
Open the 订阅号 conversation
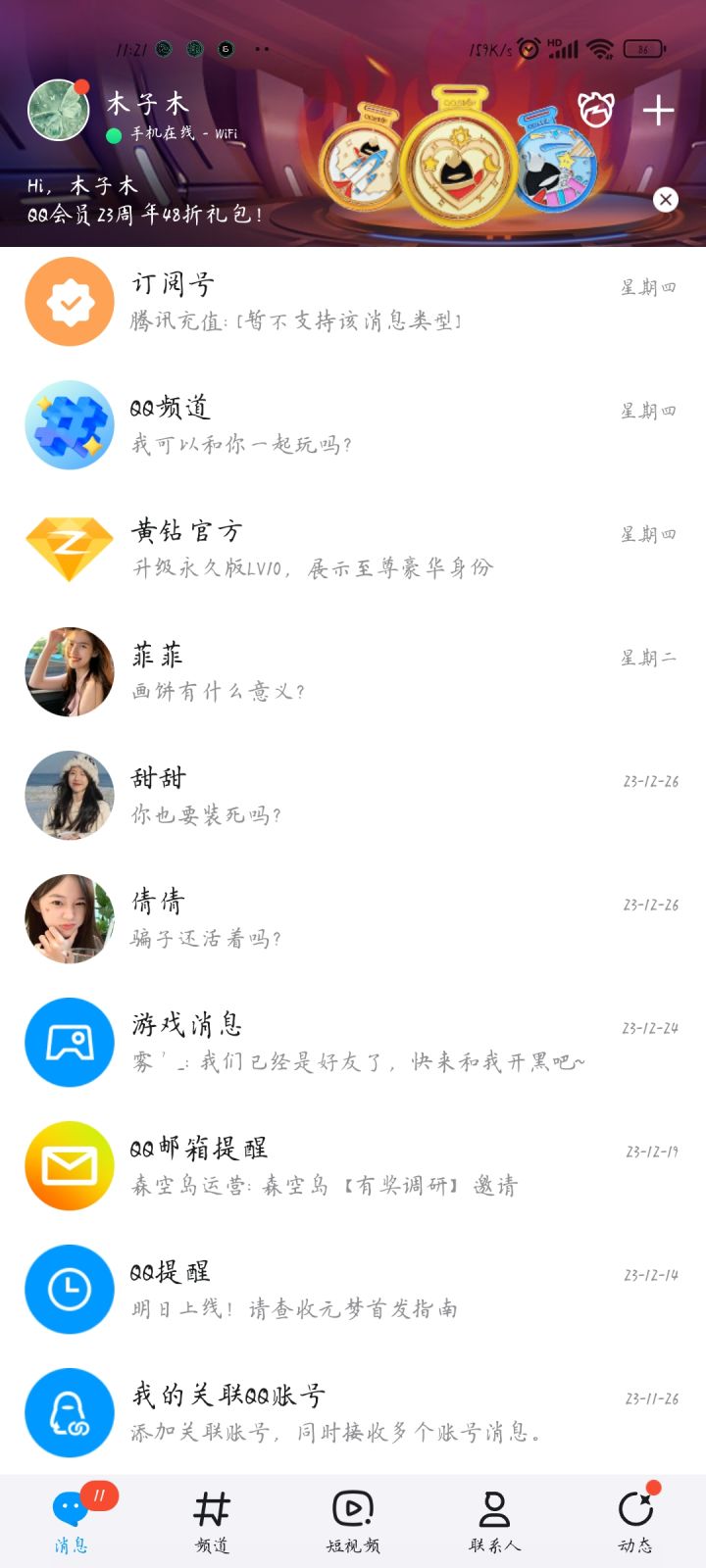click(353, 302)
